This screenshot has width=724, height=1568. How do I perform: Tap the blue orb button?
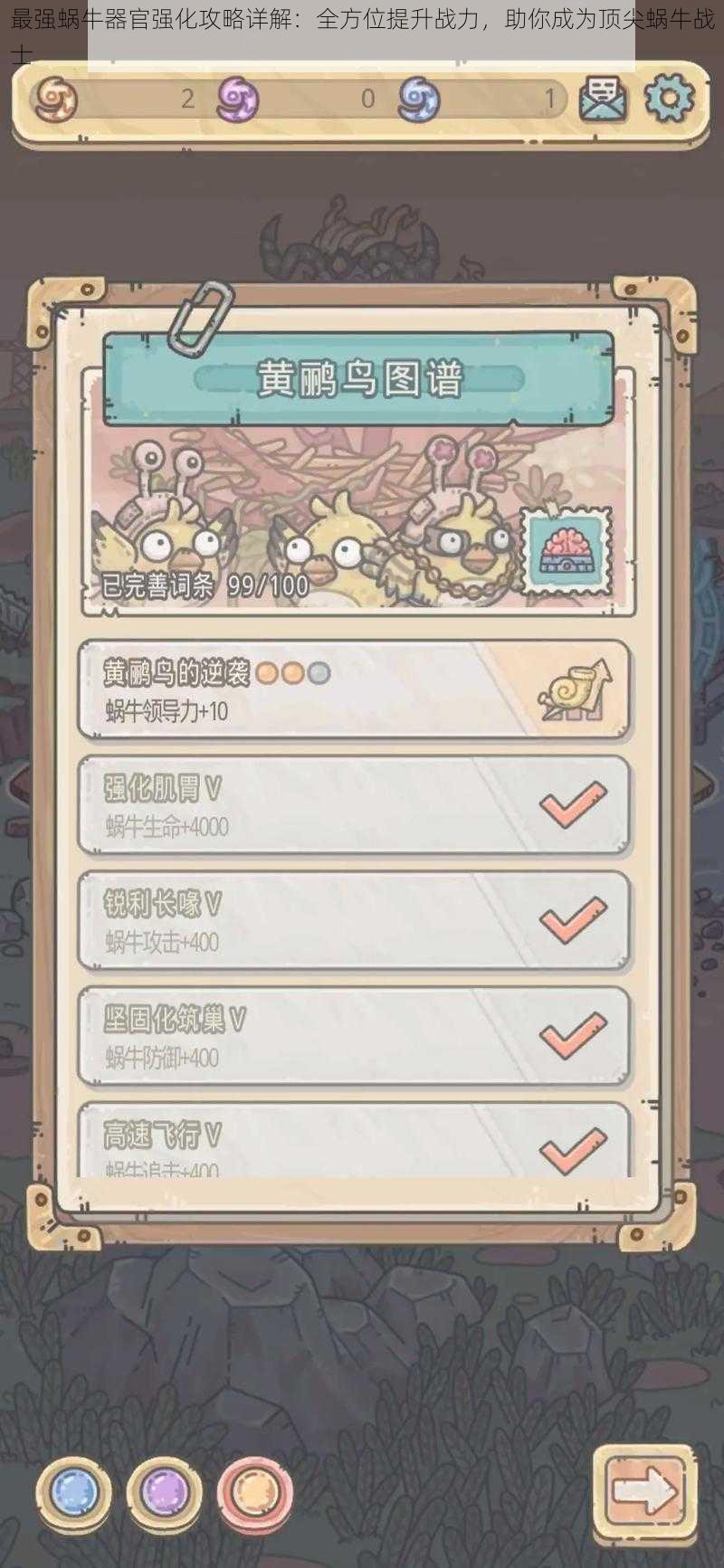tap(74, 1489)
